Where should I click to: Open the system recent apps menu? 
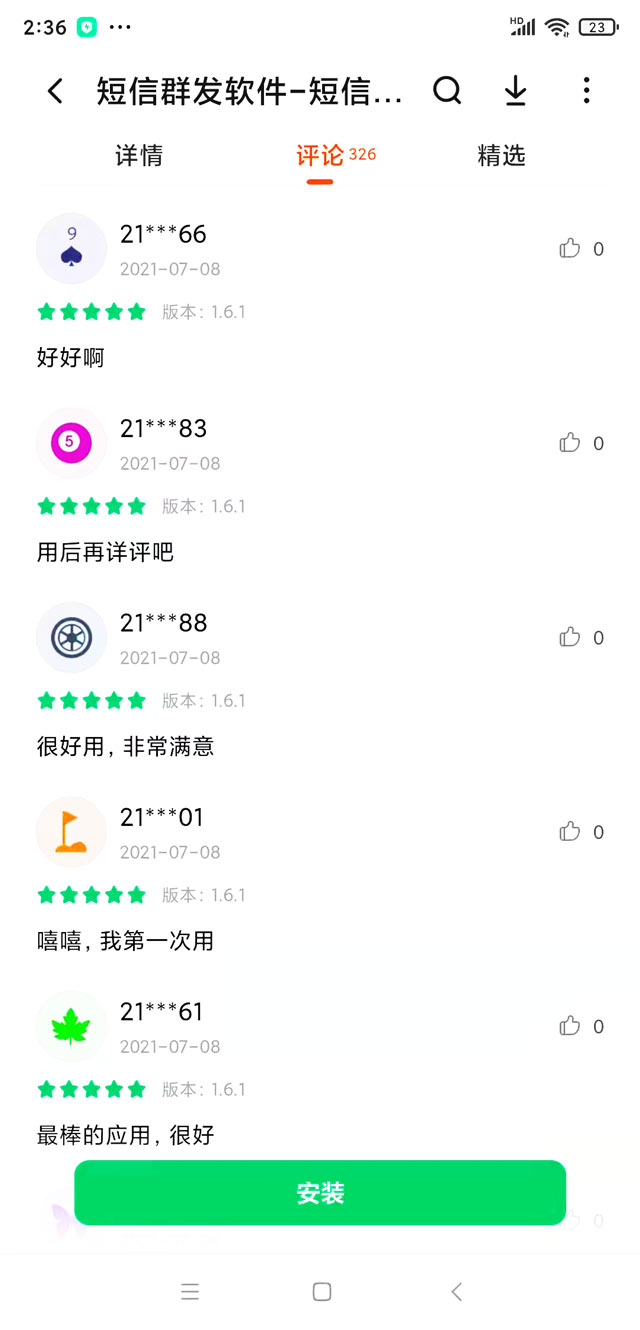(x=190, y=1292)
